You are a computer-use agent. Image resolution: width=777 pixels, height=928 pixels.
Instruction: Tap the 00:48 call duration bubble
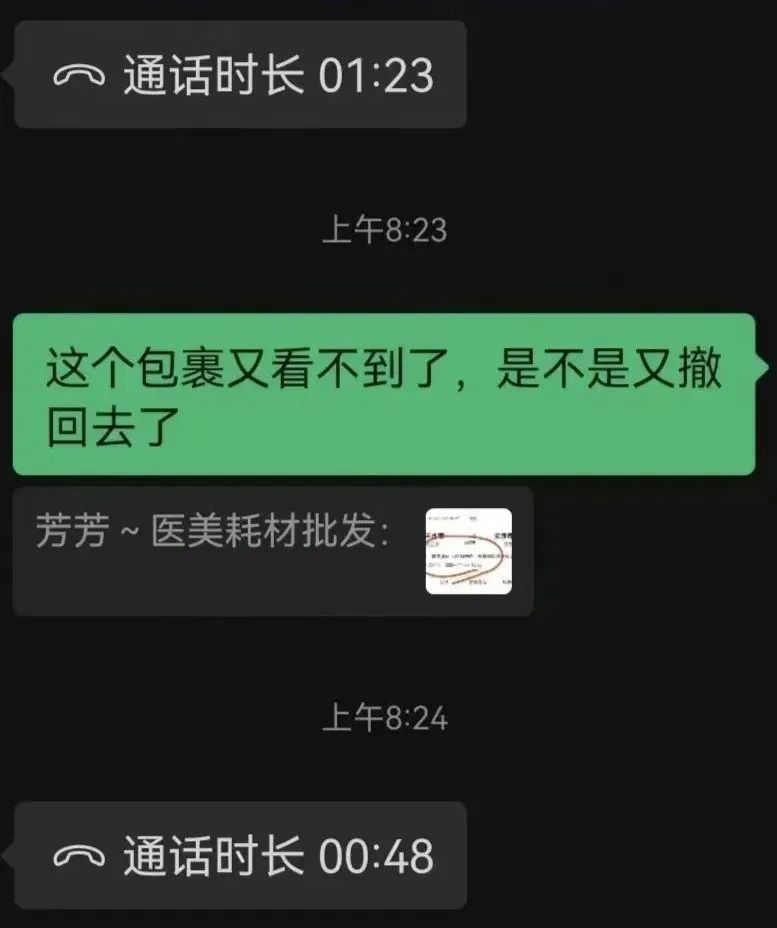click(x=242, y=856)
